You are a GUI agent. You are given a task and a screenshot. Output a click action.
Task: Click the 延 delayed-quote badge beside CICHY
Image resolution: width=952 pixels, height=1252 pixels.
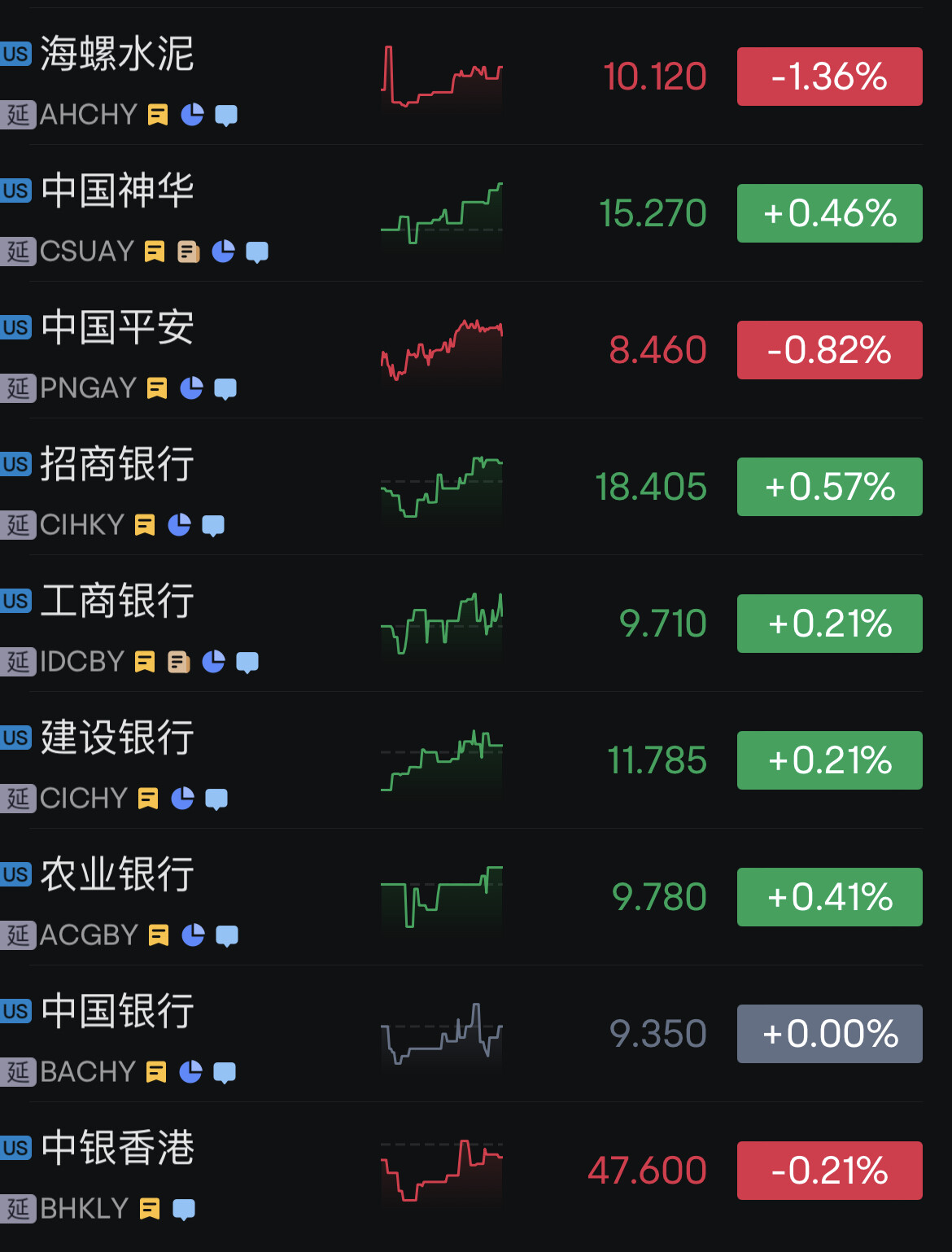(17, 799)
